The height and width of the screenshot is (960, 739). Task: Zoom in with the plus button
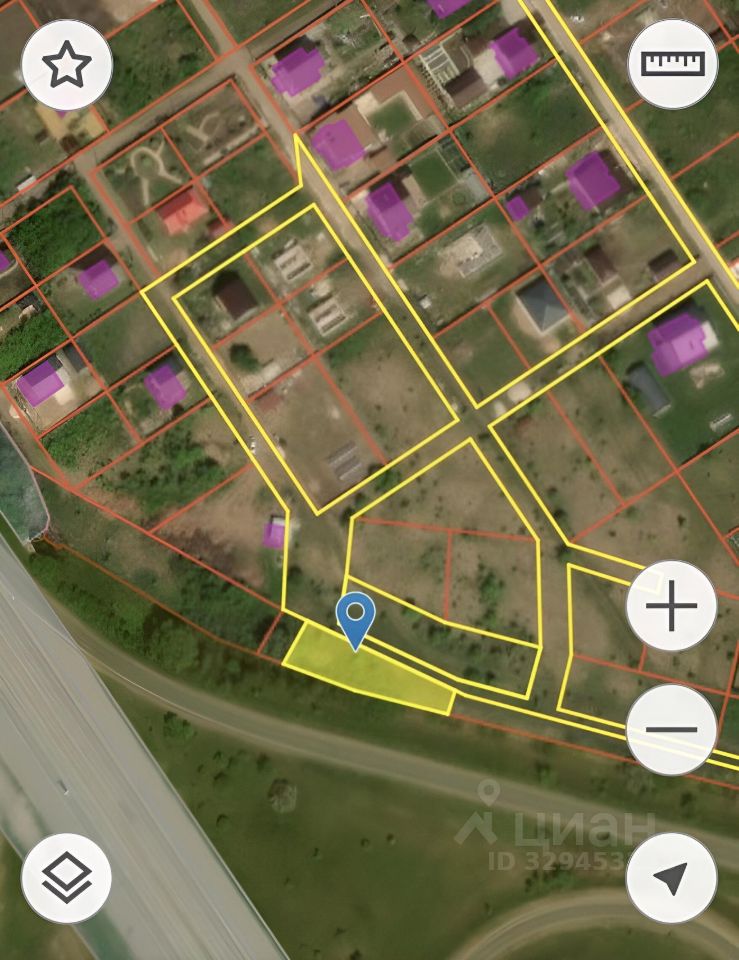tap(672, 606)
